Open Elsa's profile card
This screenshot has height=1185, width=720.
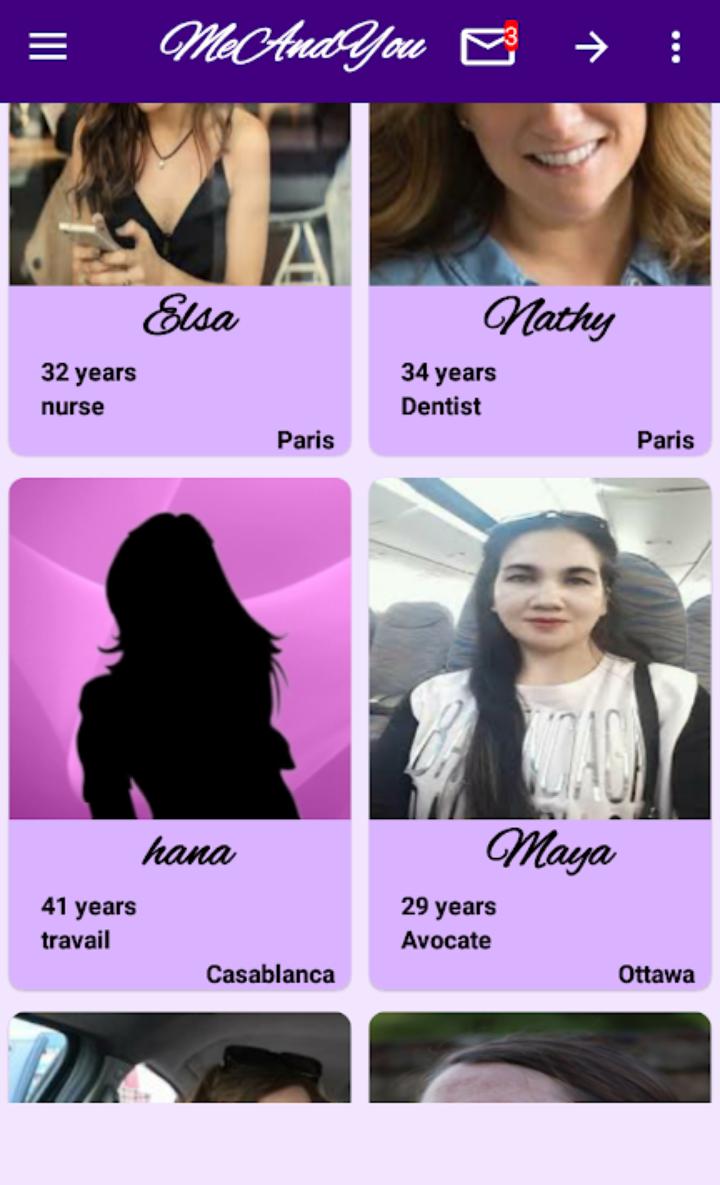pyautogui.click(x=180, y=278)
